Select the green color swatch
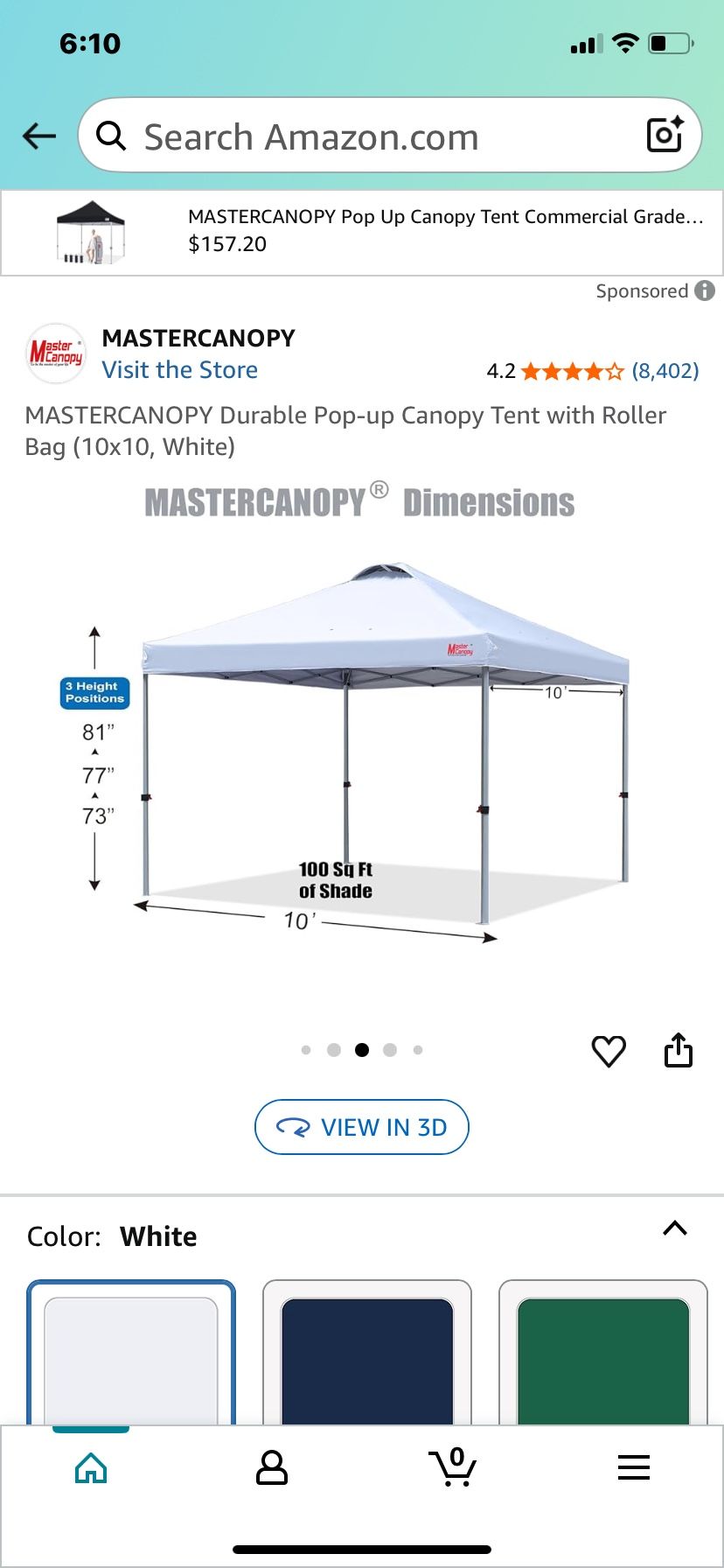Image resolution: width=724 pixels, height=1568 pixels. click(603, 1353)
